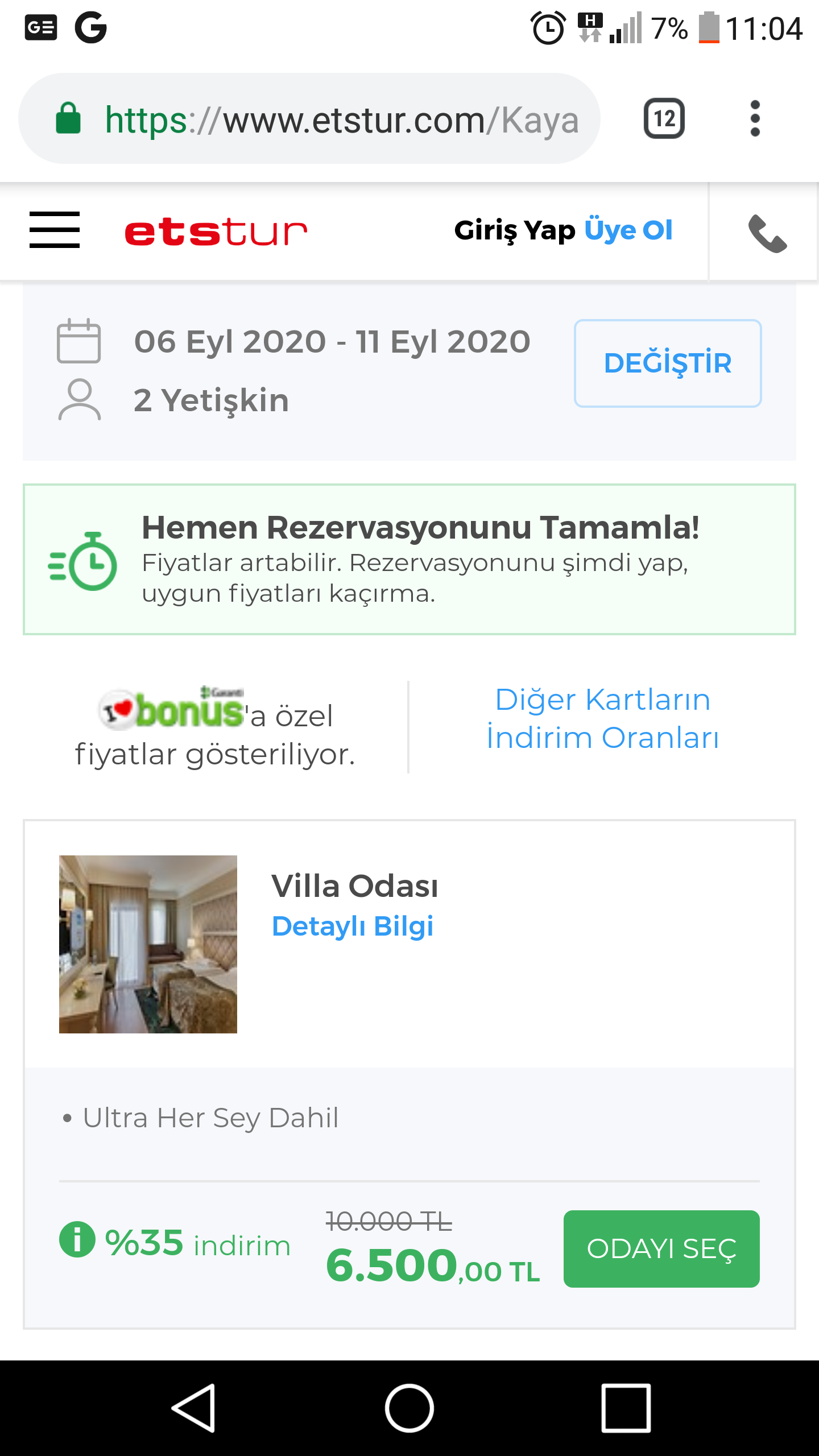Tap the Giriş Yap link

(x=515, y=231)
